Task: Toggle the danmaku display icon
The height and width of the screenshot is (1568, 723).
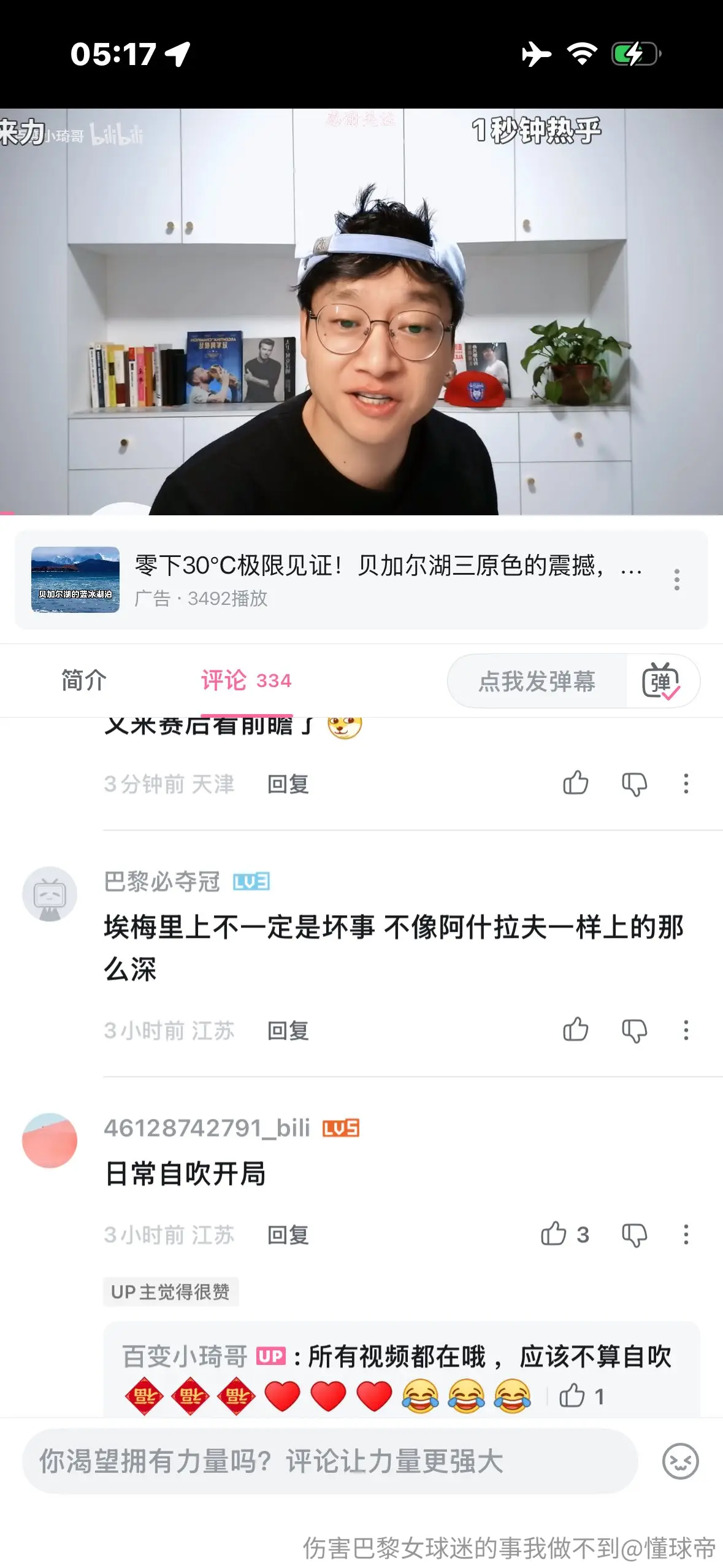Action: [x=661, y=681]
